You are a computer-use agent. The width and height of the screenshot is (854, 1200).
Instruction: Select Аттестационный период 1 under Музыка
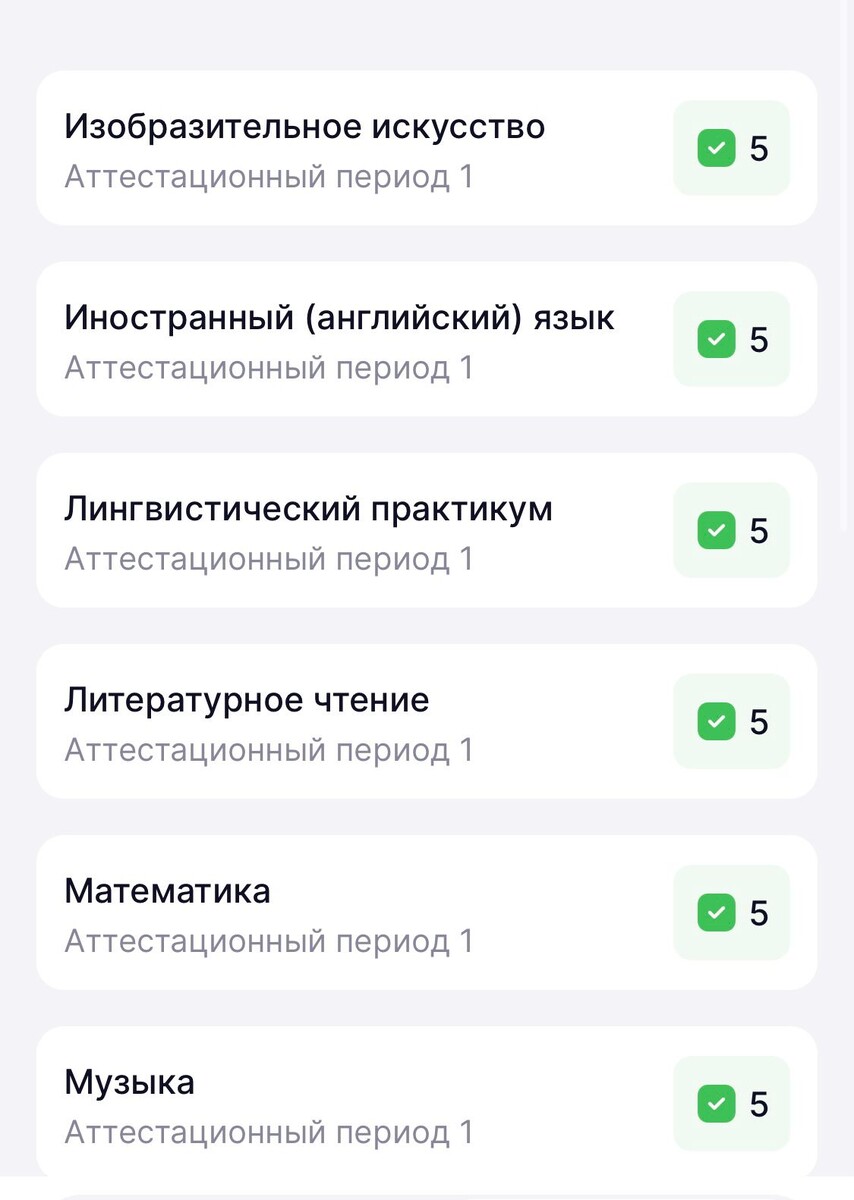click(268, 1132)
